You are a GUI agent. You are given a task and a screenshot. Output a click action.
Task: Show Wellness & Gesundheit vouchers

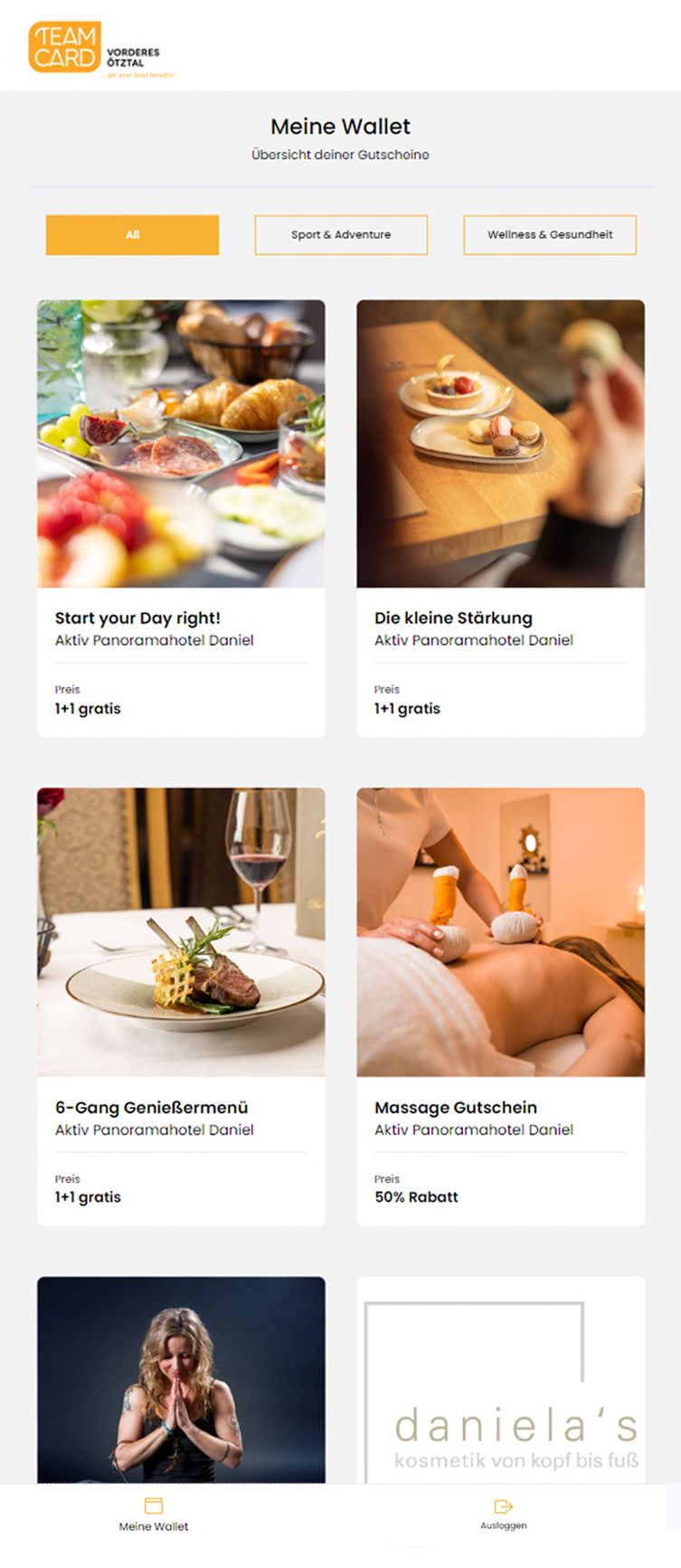click(550, 234)
